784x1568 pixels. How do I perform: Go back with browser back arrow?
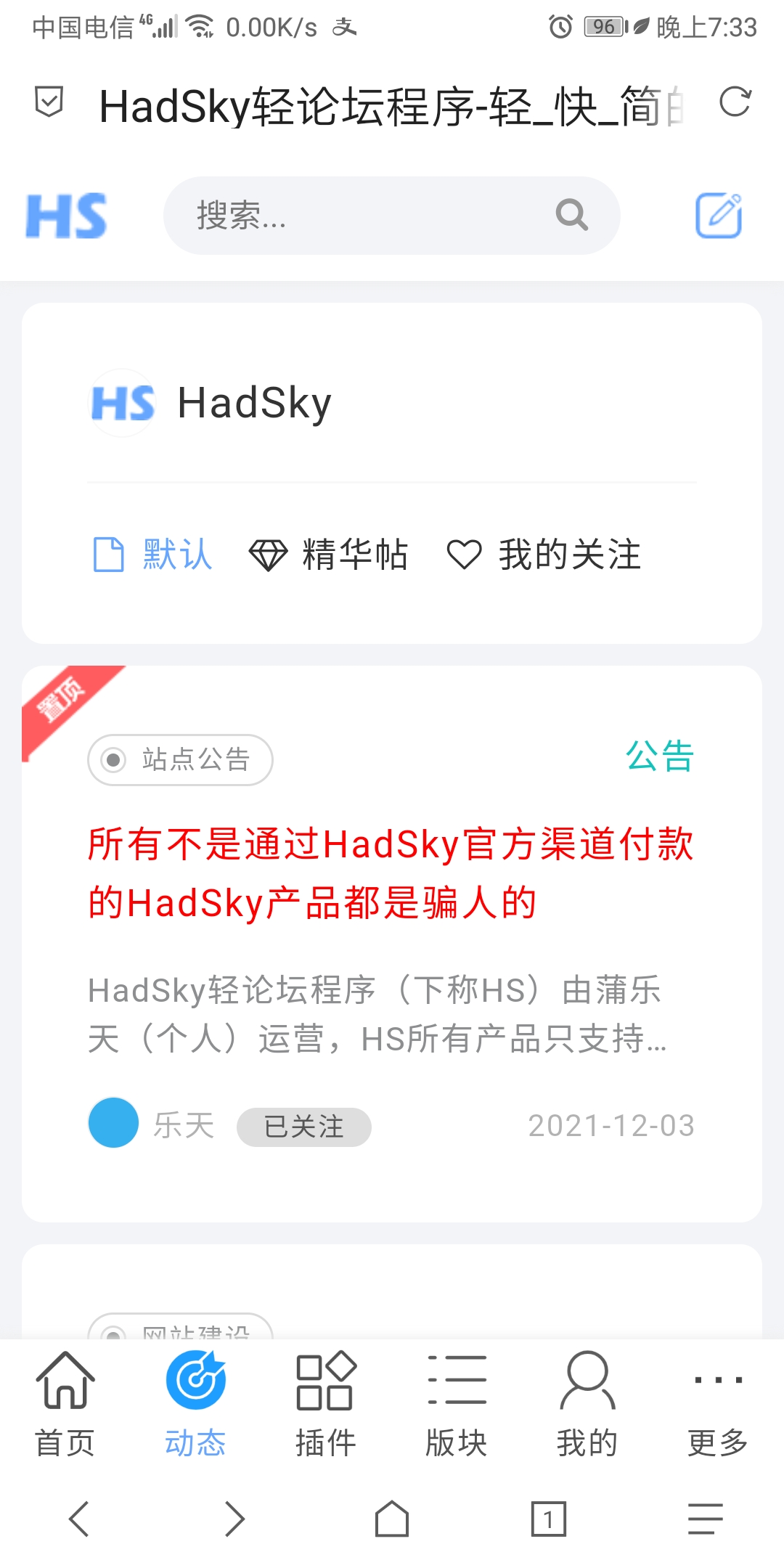pos(78,1519)
